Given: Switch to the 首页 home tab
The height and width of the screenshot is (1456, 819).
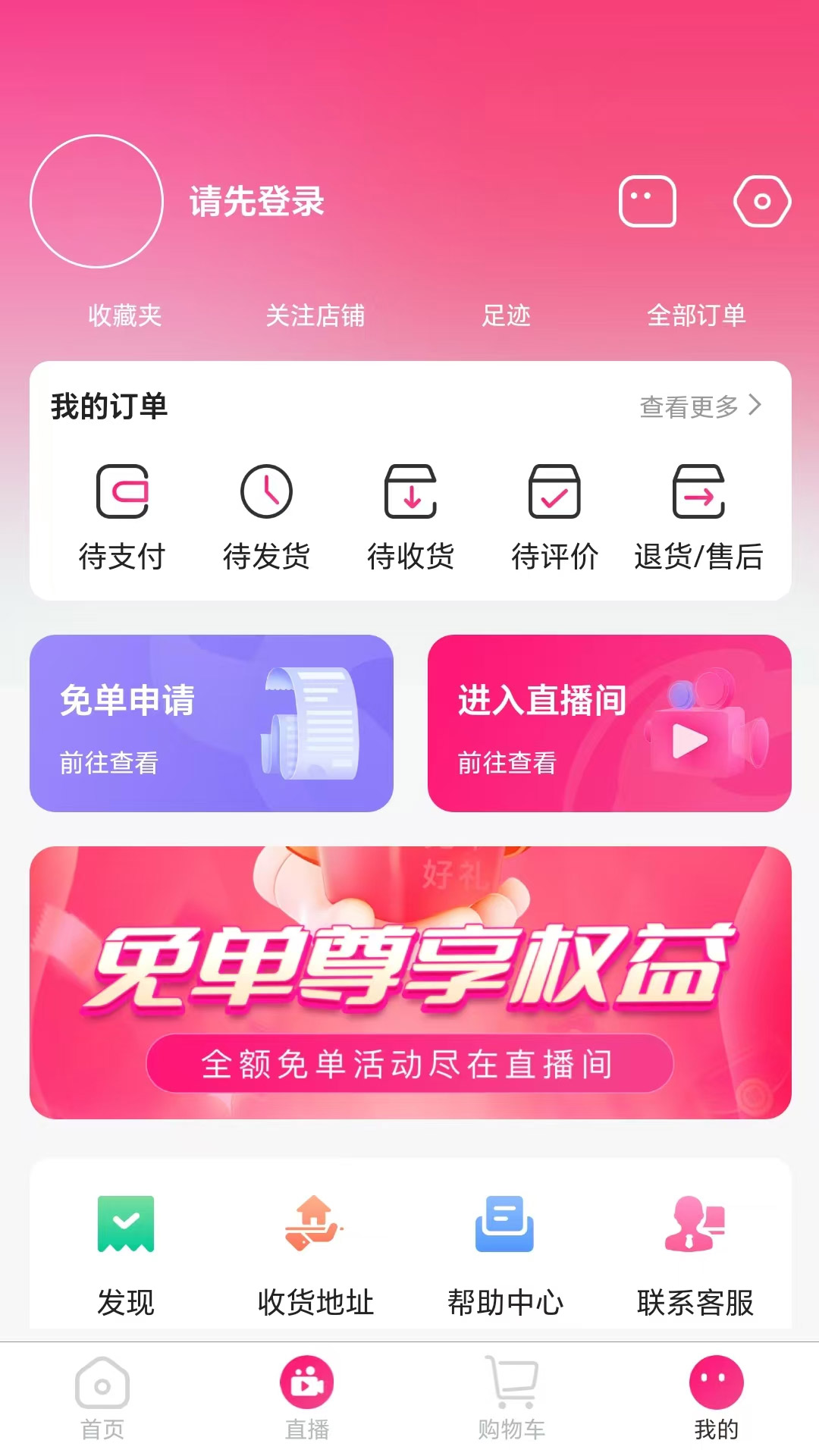Looking at the screenshot, I should point(102,1398).
